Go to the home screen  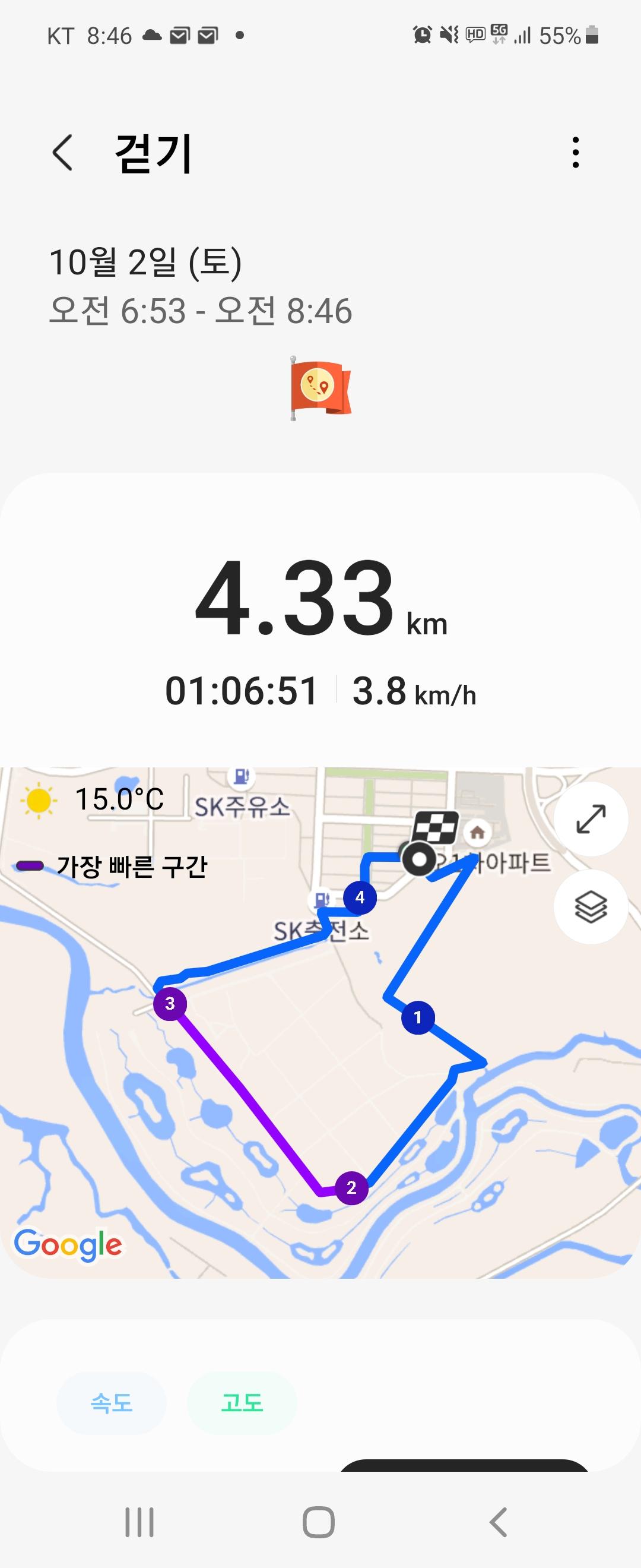point(319,1522)
